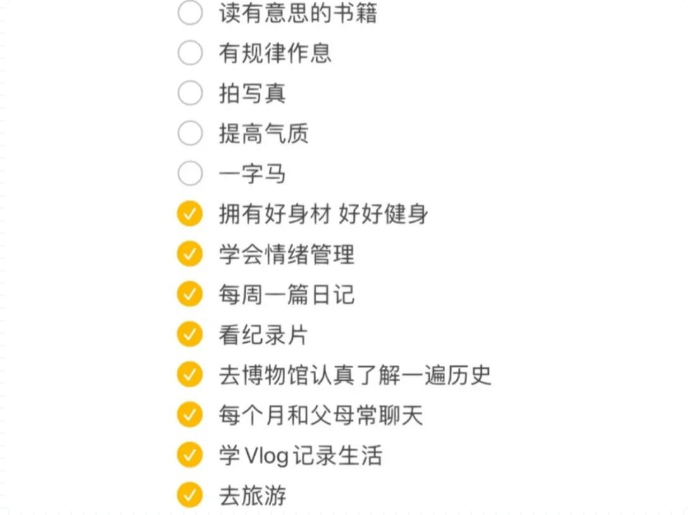
Task: Untick 去博物馆认真了解一遍历史
Action: (x=190, y=375)
